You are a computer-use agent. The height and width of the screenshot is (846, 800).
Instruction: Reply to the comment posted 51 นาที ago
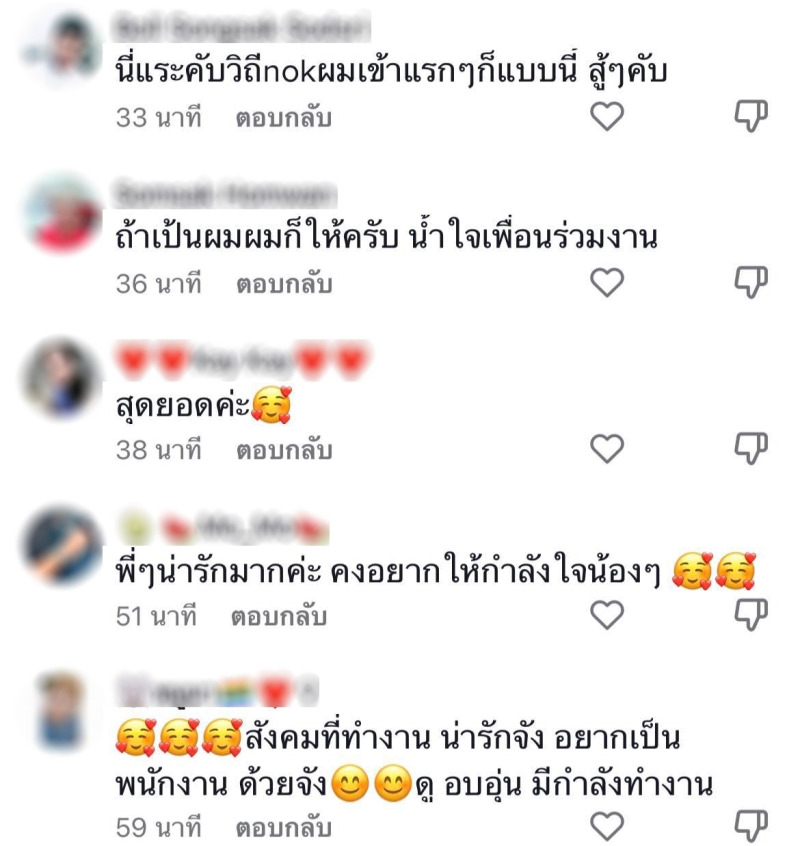[279, 617]
